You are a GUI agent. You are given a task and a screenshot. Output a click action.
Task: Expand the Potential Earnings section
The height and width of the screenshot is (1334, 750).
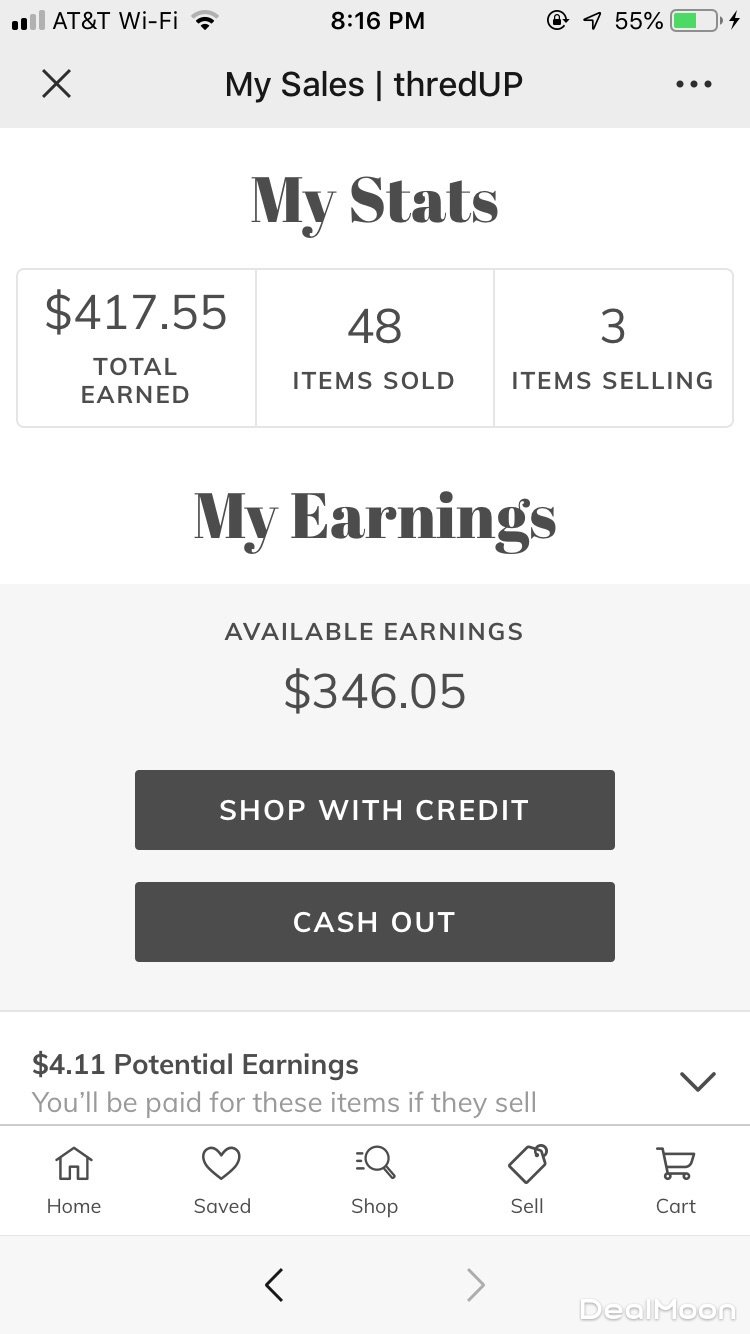tap(697, 1081)
